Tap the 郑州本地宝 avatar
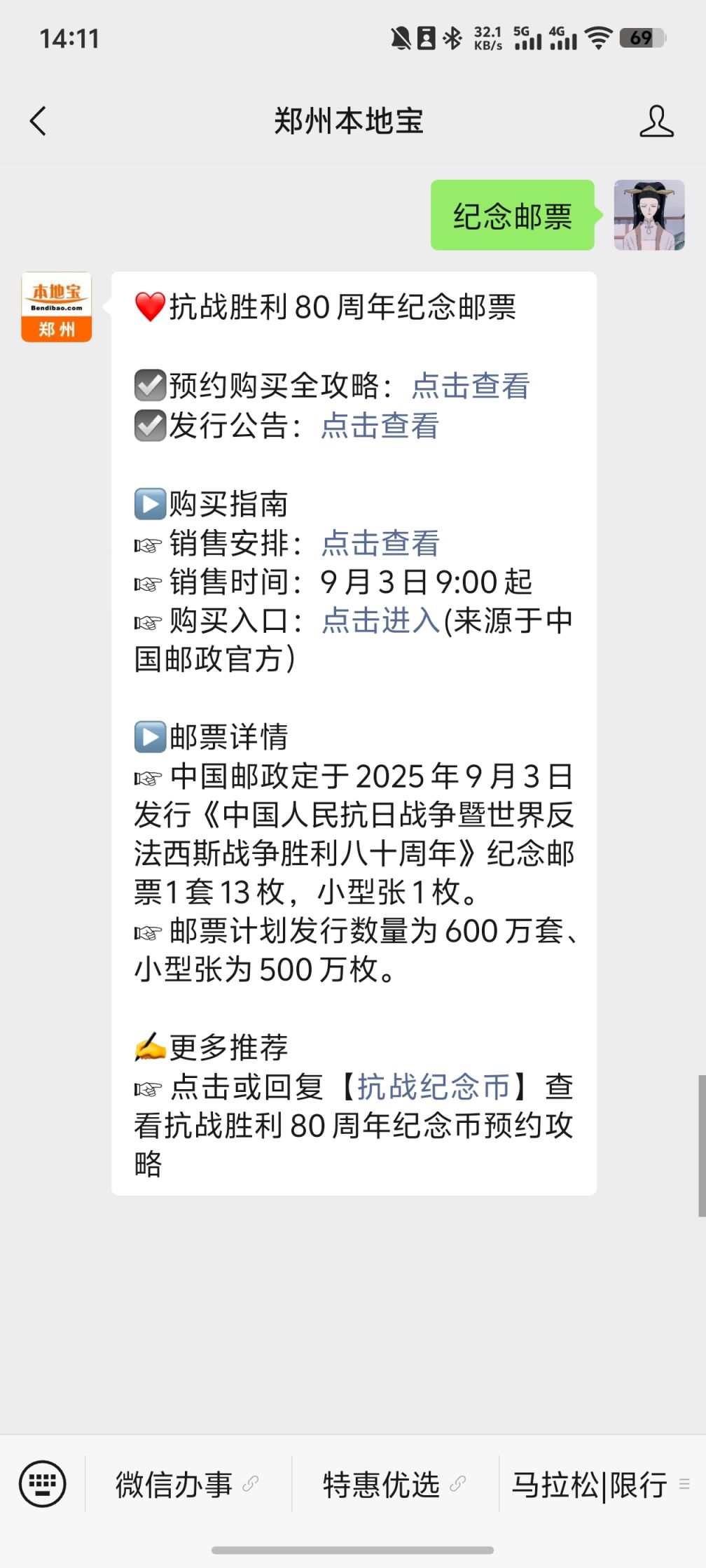 pos(57,307)
